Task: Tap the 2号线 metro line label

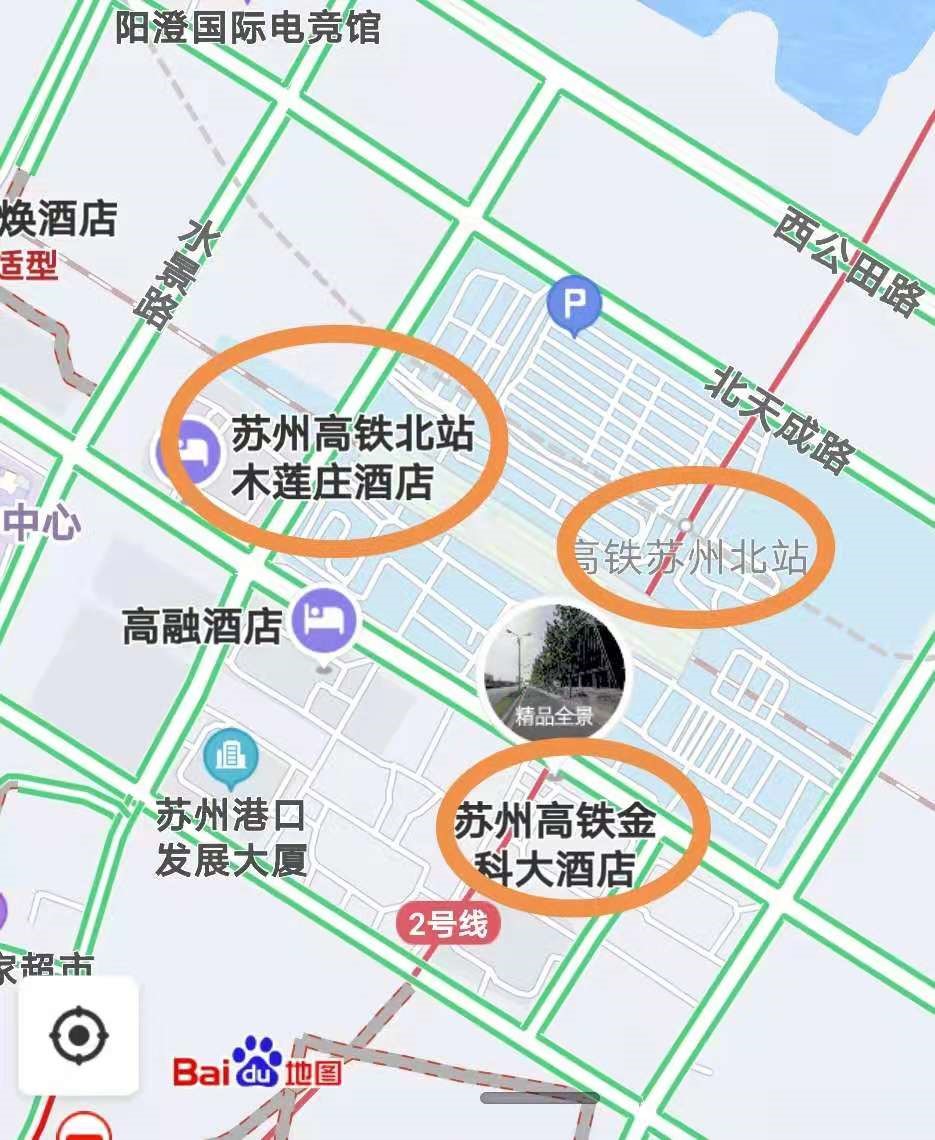Action: [448, 925]
